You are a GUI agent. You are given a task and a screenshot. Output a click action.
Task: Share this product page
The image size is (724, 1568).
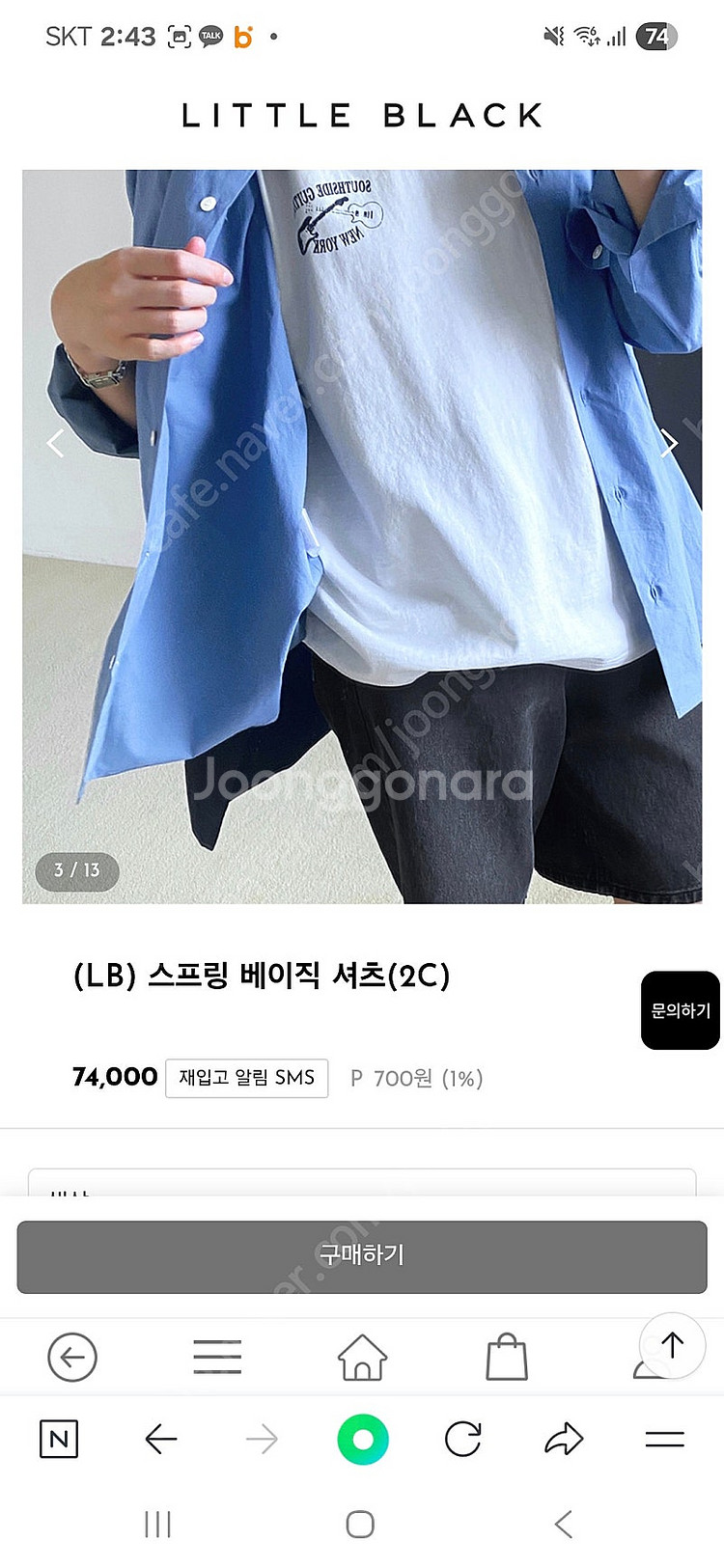pyautogui.click(x=564, y=1440)
